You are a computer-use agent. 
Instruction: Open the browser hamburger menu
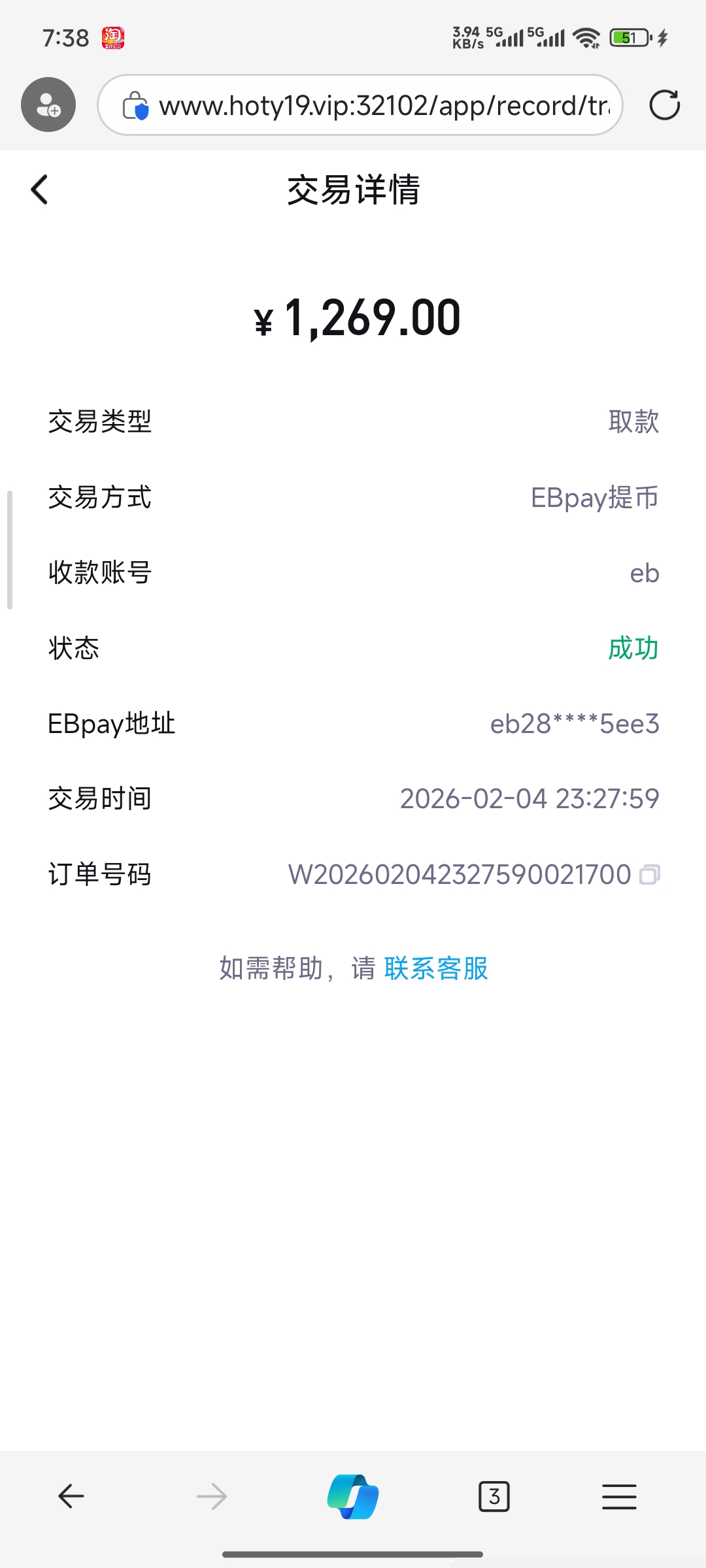pyautogui.click(x=619, y=1496)
